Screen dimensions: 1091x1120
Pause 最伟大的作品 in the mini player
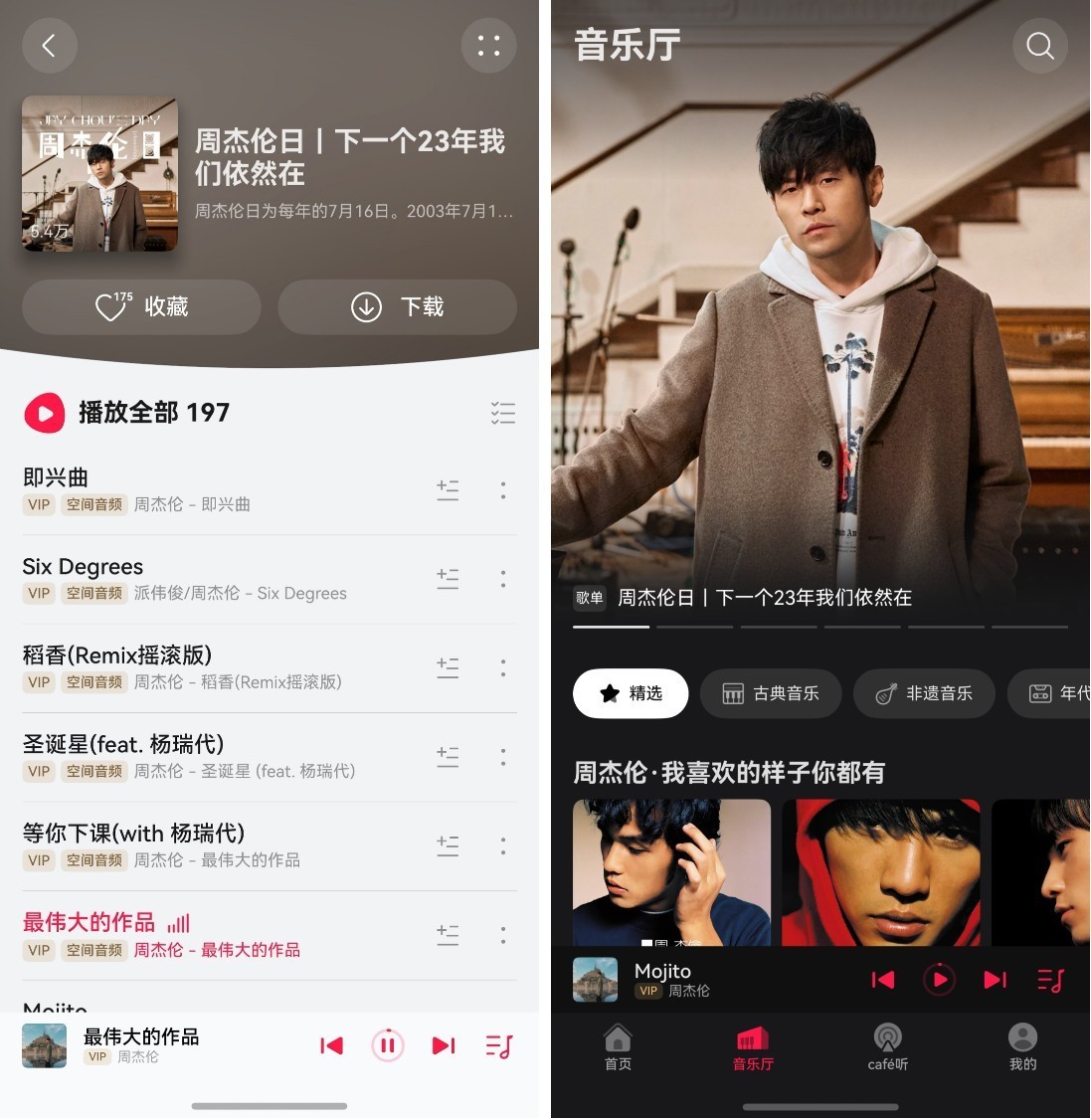click(387, 1045)
